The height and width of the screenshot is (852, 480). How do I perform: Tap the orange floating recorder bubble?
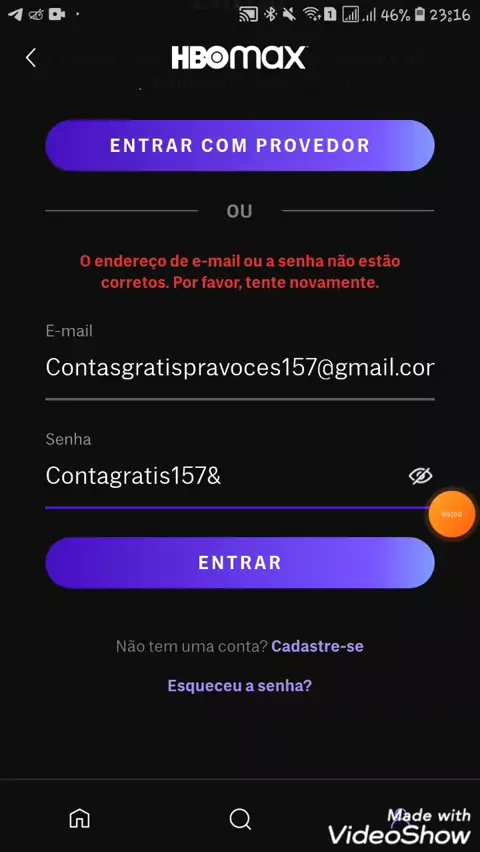[451, 514]
